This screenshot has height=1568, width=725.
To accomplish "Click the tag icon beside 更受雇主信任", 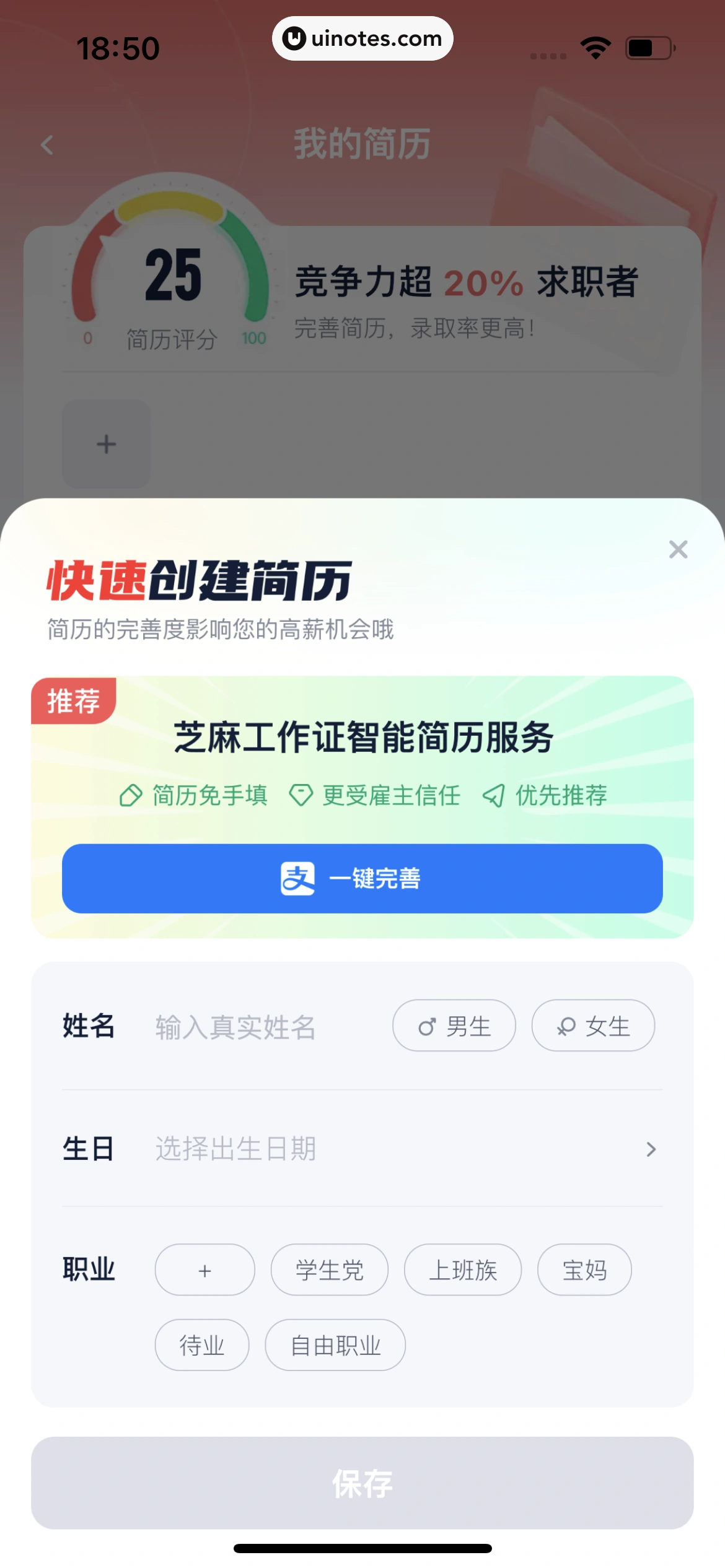I will [301, 797].
